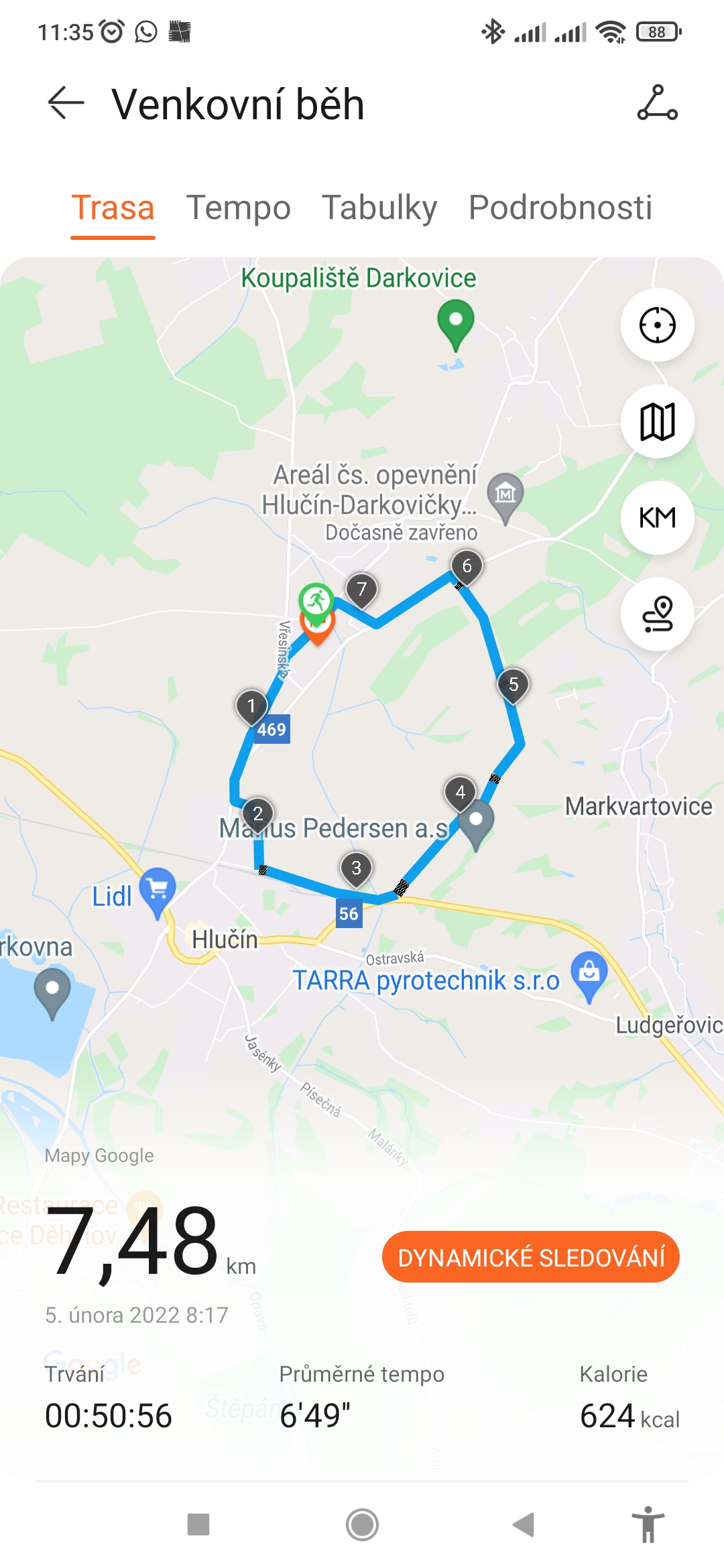
Task: Select the Podrobnosti tab
Action: pos(560,207)
